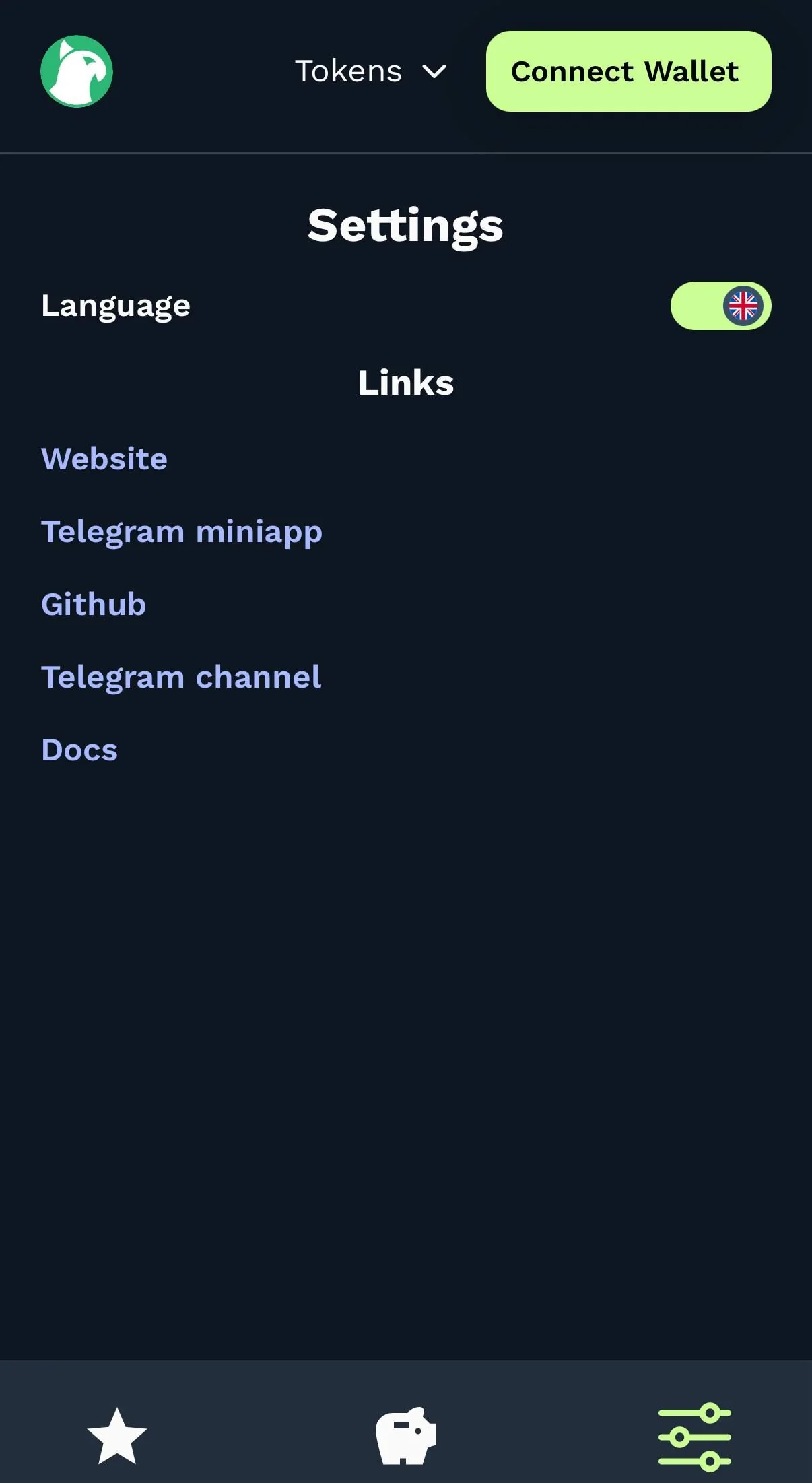Toggle the Language switch
The image size is (812, 1483).
click(x=720, y=306)
